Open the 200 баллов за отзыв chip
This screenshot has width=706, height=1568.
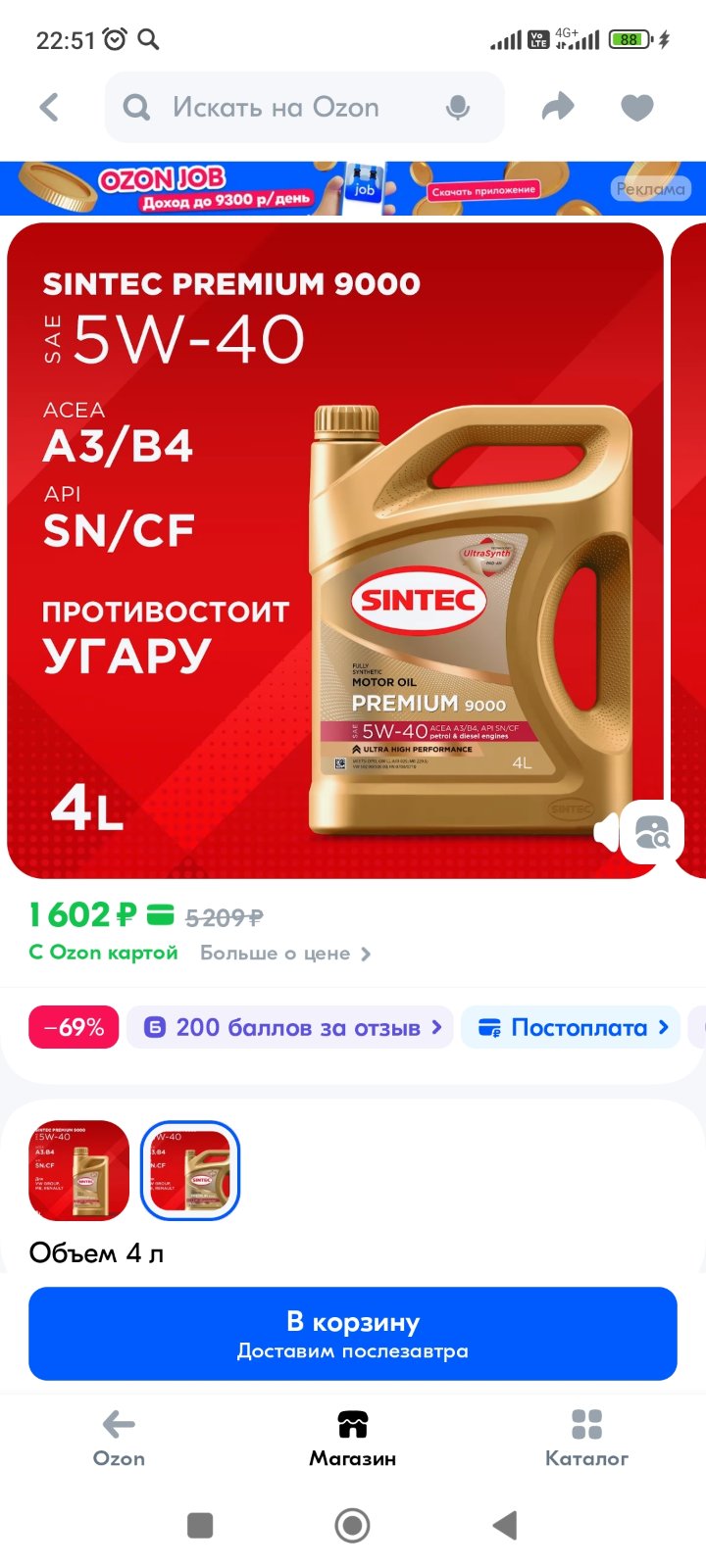[290, 1027]
